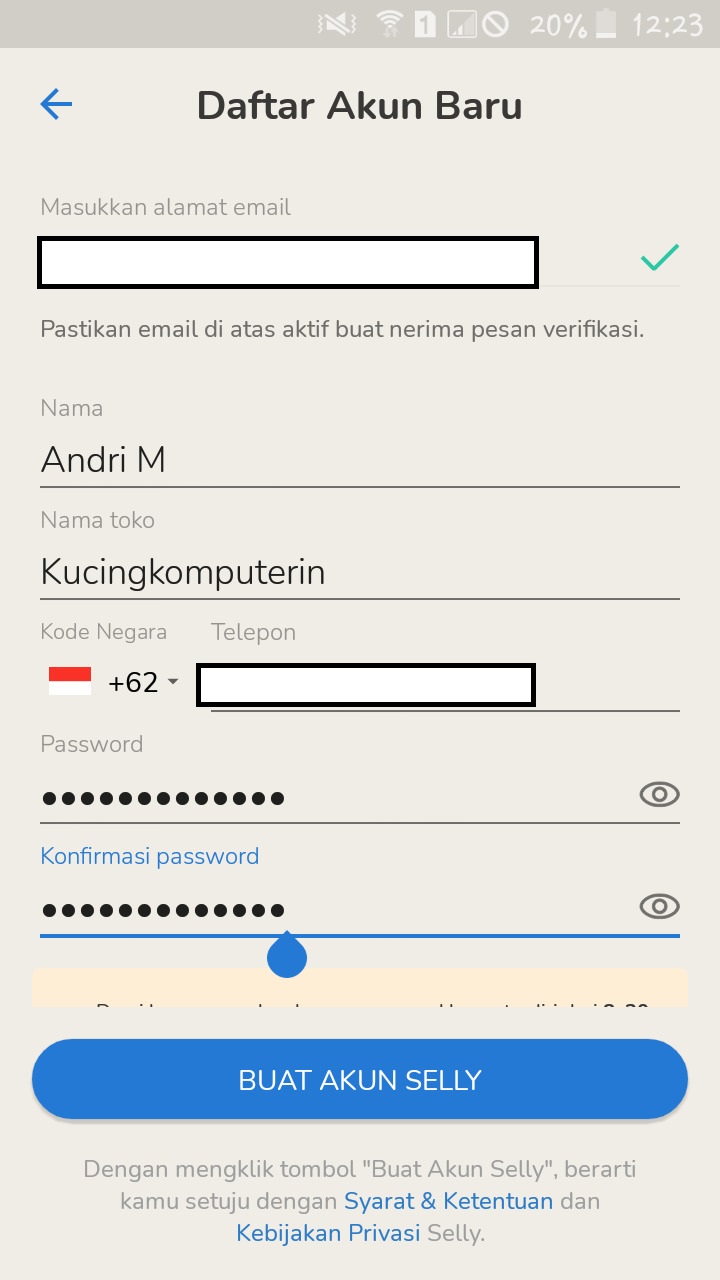This screenshot has width=720, height=1280.
Task: Edit the Nama field with Andri M
Action: coord(359,461)
